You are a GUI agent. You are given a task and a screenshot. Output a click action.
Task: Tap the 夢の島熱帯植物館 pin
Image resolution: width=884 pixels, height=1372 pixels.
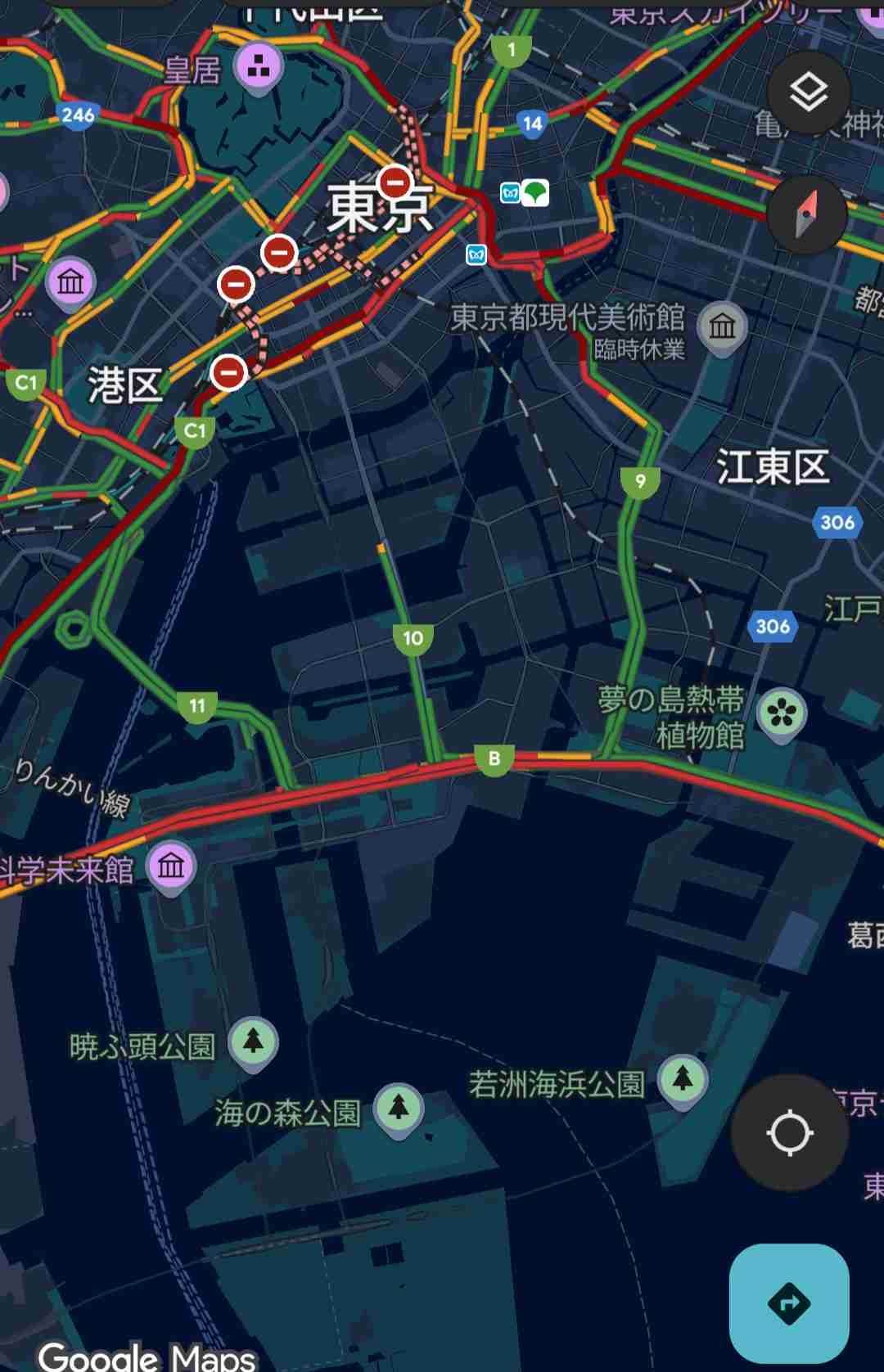click(x=782, y=714)
